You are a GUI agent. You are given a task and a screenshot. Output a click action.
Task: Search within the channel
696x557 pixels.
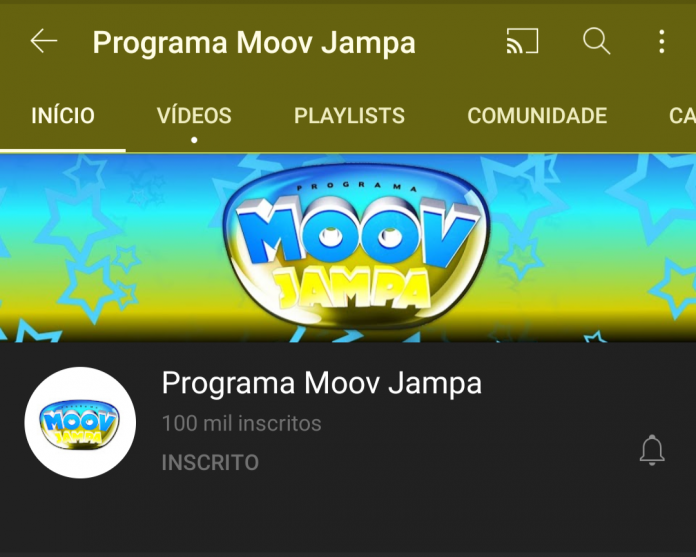tap(596, 42)
